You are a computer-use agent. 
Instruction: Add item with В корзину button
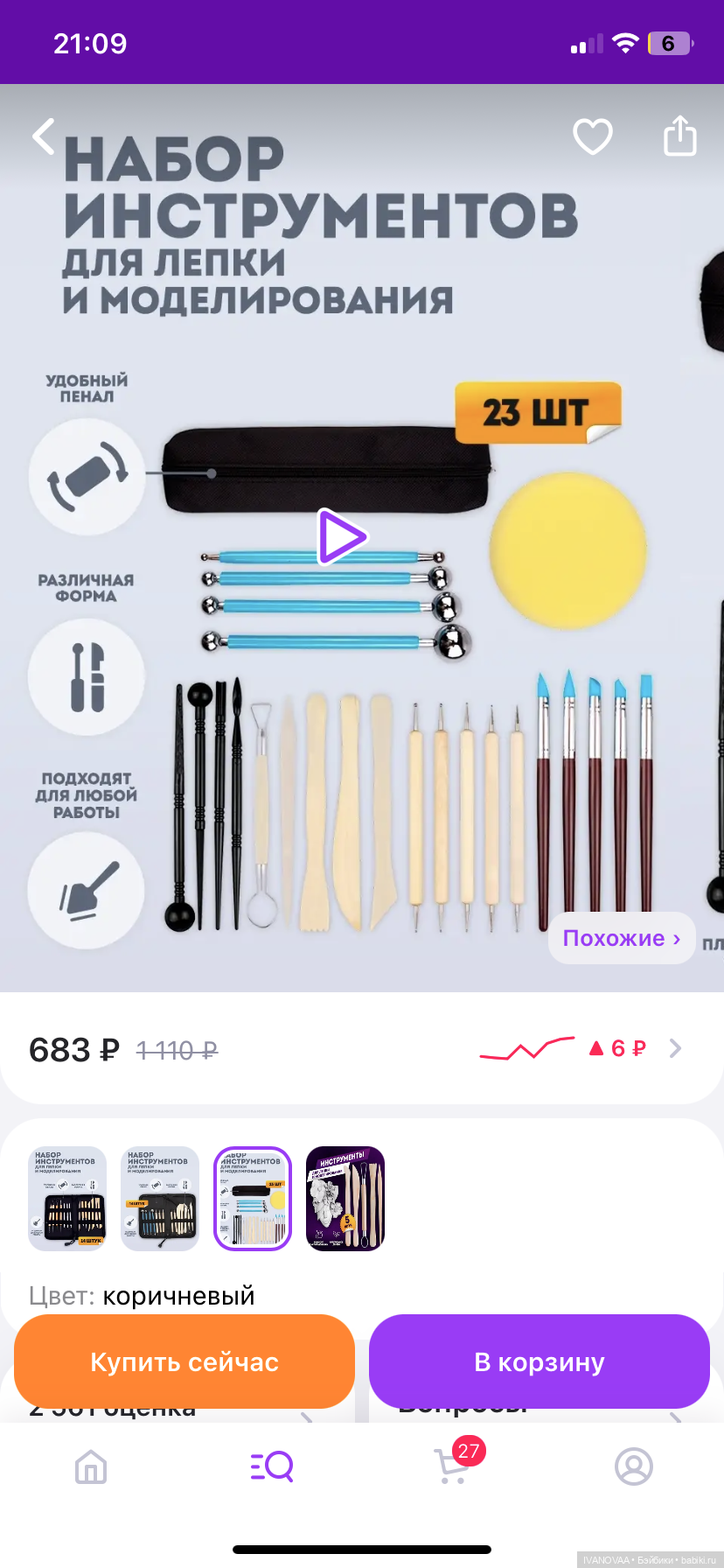(539, 1361)
